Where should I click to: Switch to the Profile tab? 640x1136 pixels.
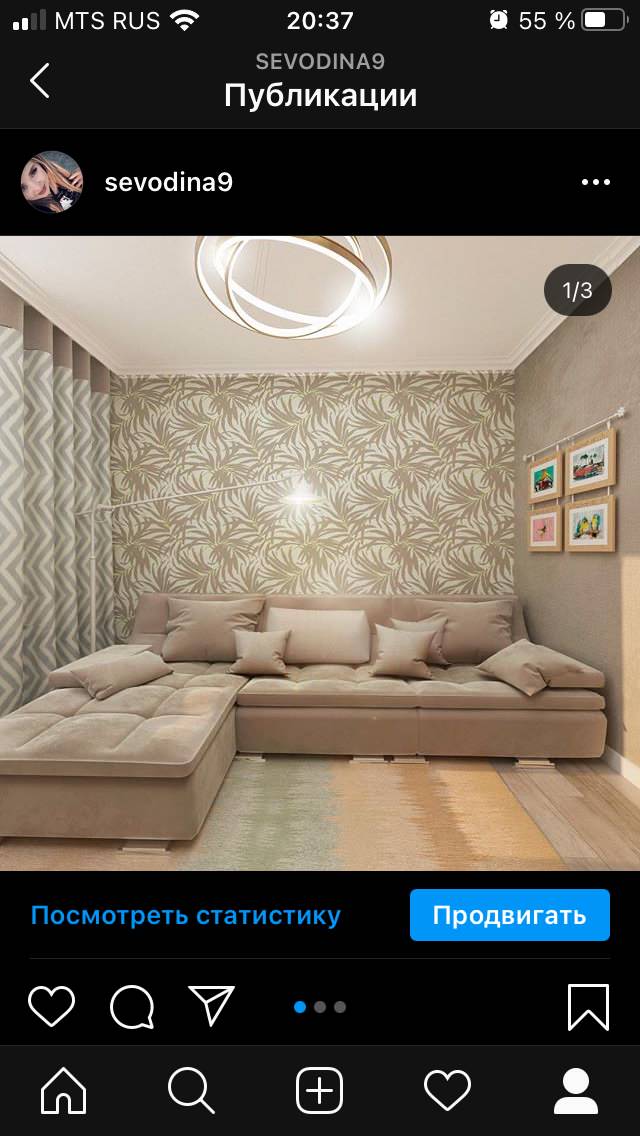tap(576, 1090)
